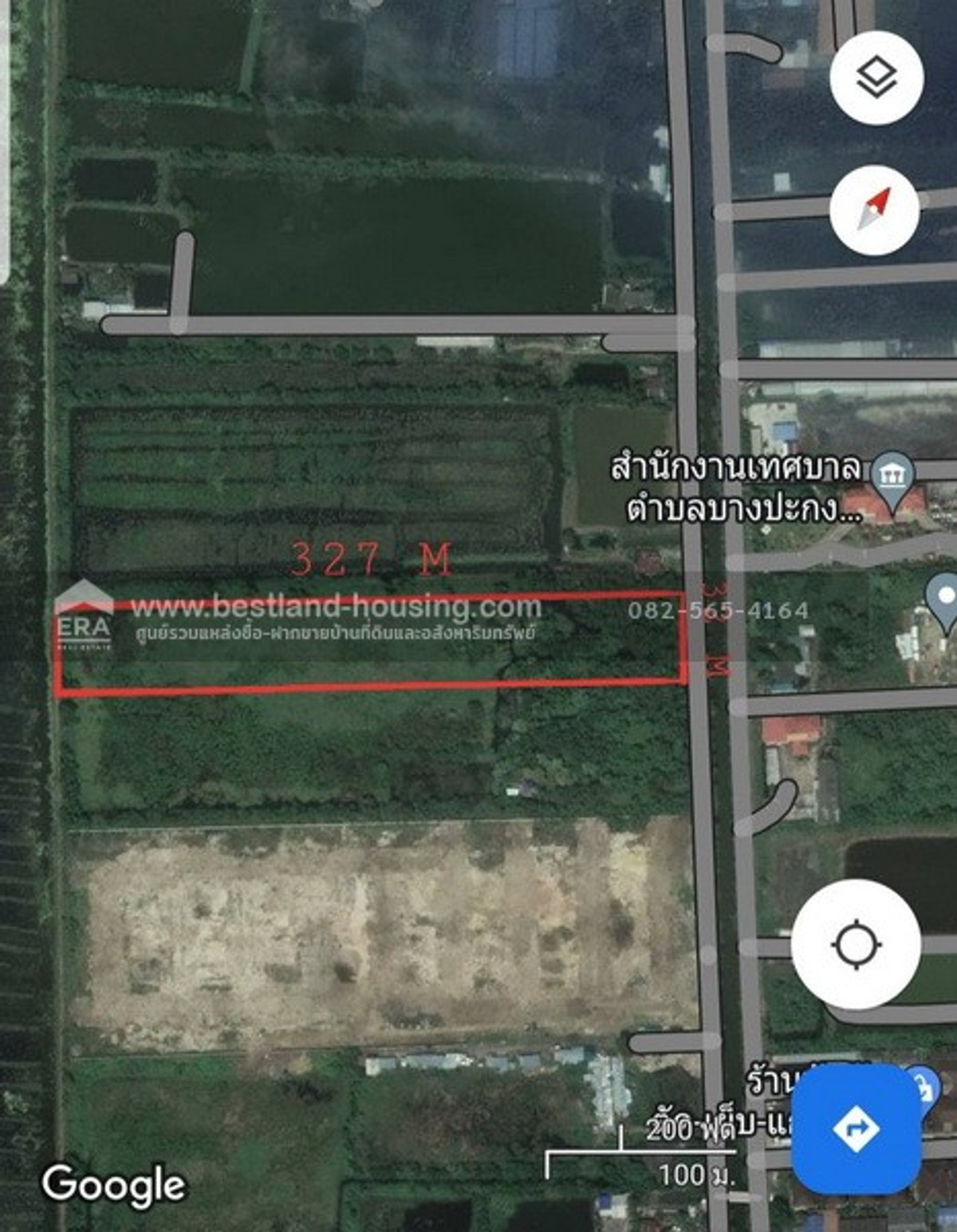Open directions with the blue arrow button
This screenshot has width=957, height=1232.
[x=857, y=1129]
